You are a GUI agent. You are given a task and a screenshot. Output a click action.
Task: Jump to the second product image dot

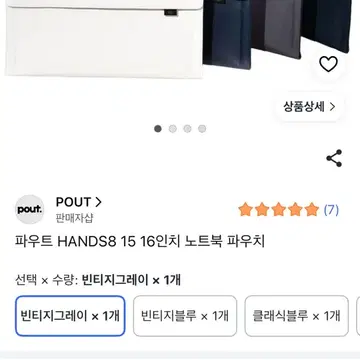tap(173, 129)
